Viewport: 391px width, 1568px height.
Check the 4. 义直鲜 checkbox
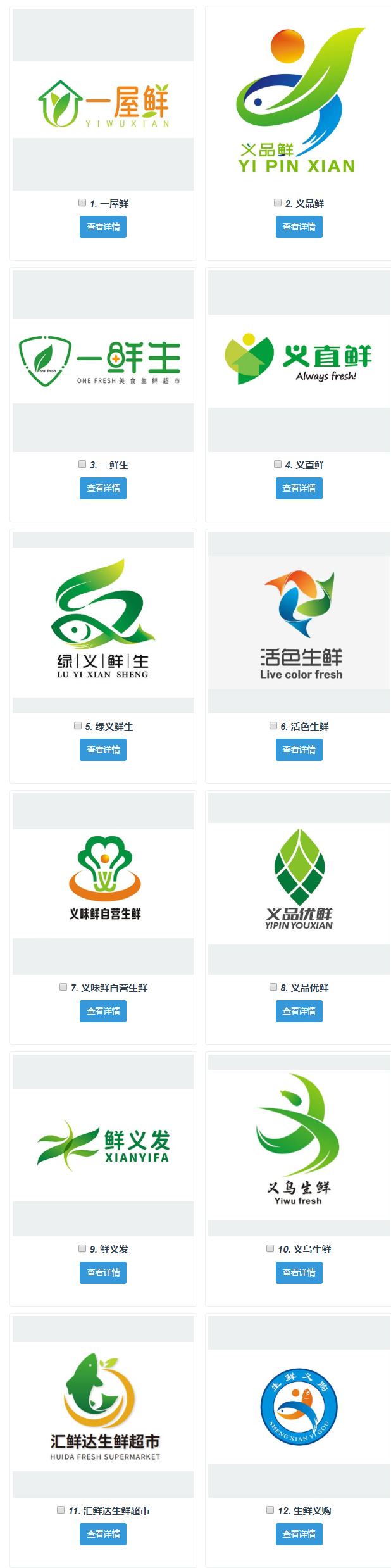click(278, 464)
